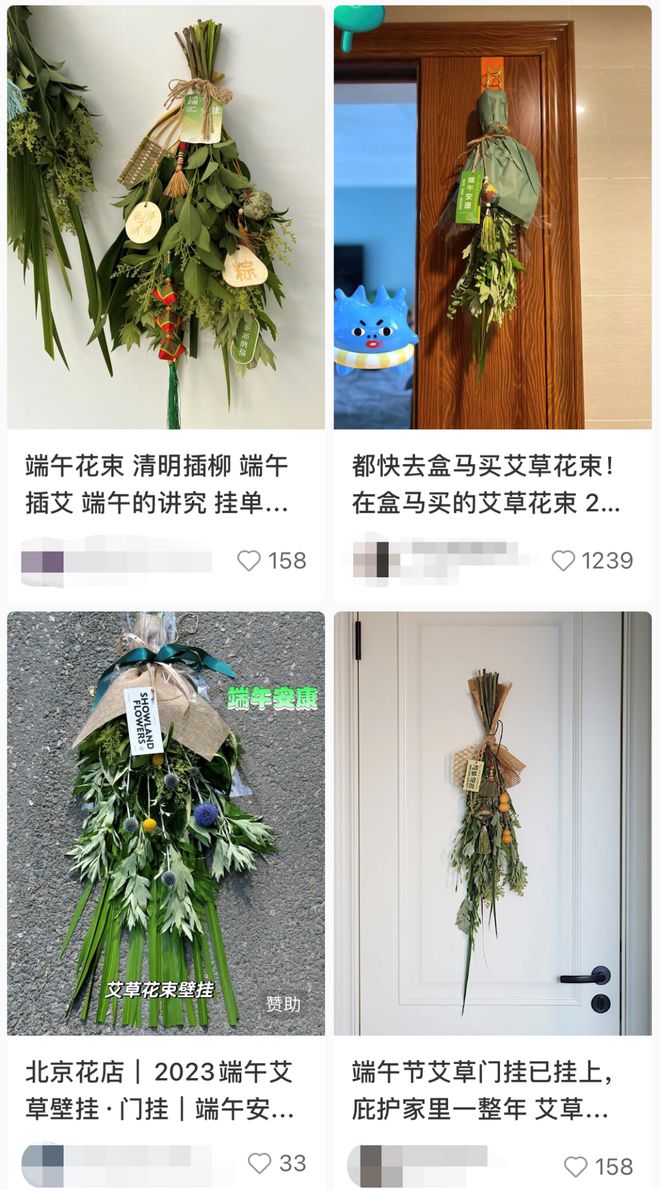Like the 北京花店 艾草壁挂 post
This screenshot has width=660, height=1190.
pyautogui.click(x=259, y=1163)
